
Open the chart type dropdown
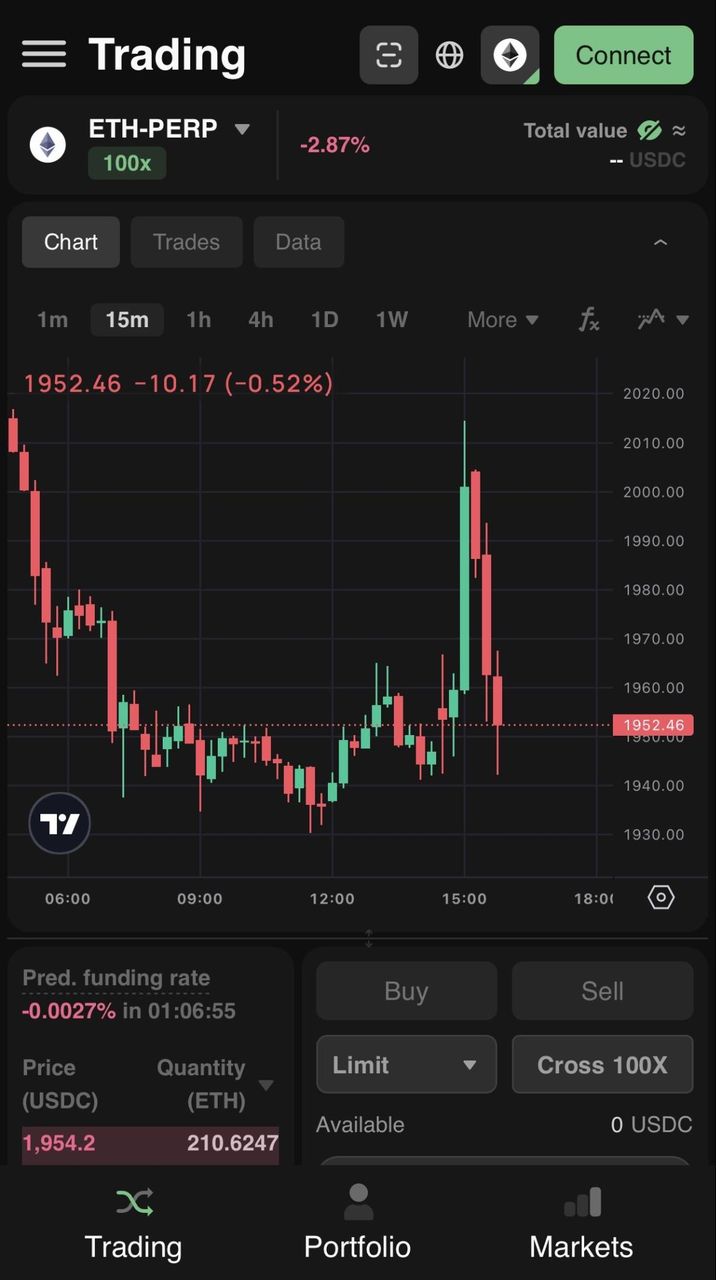point(663,320)
